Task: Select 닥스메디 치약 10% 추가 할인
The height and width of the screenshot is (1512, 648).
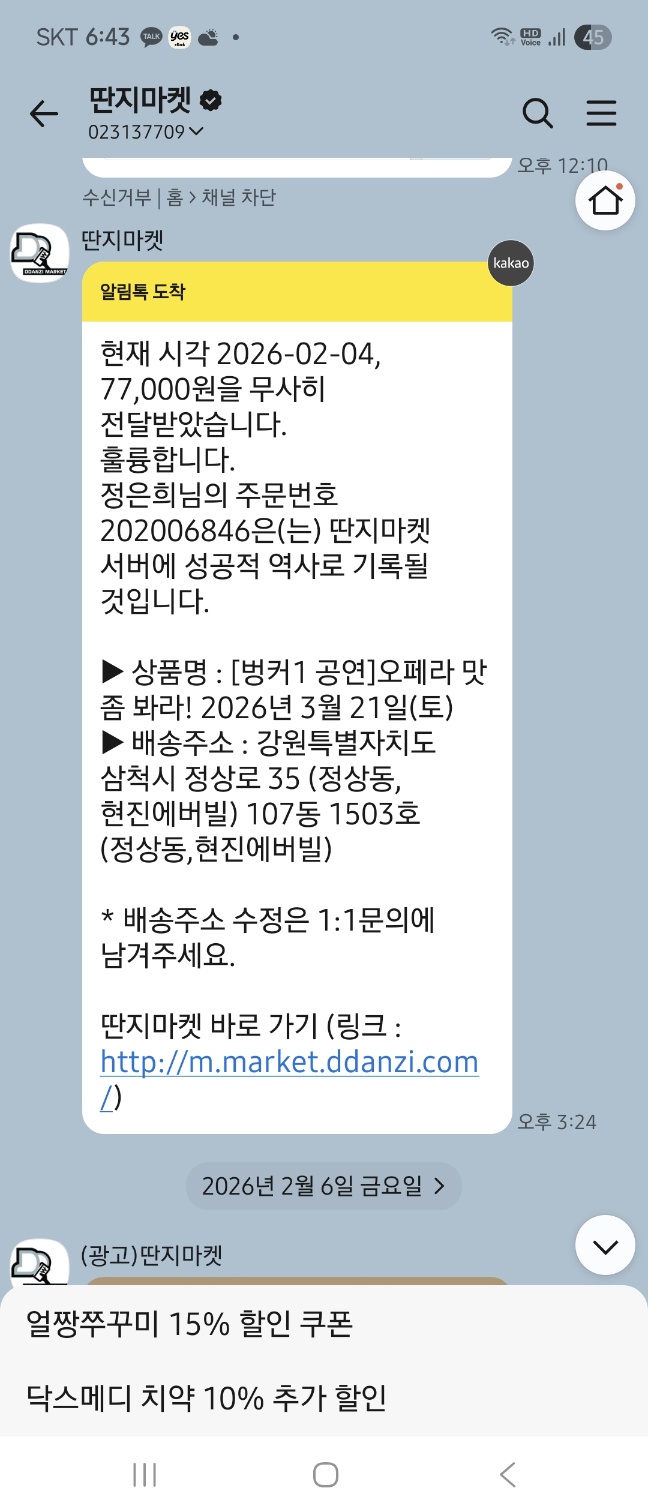Action: coord(206,1397)
